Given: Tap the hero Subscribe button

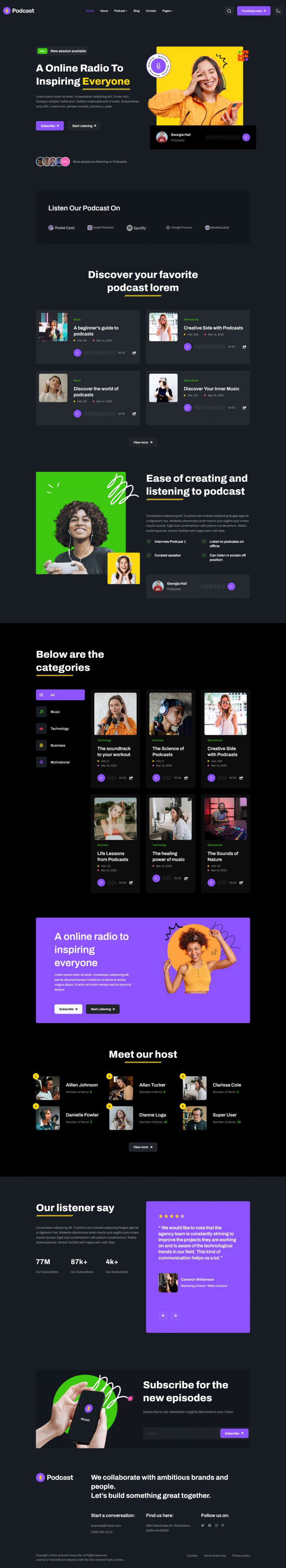Looking at the screenshot, I should [x=49, y=126].
